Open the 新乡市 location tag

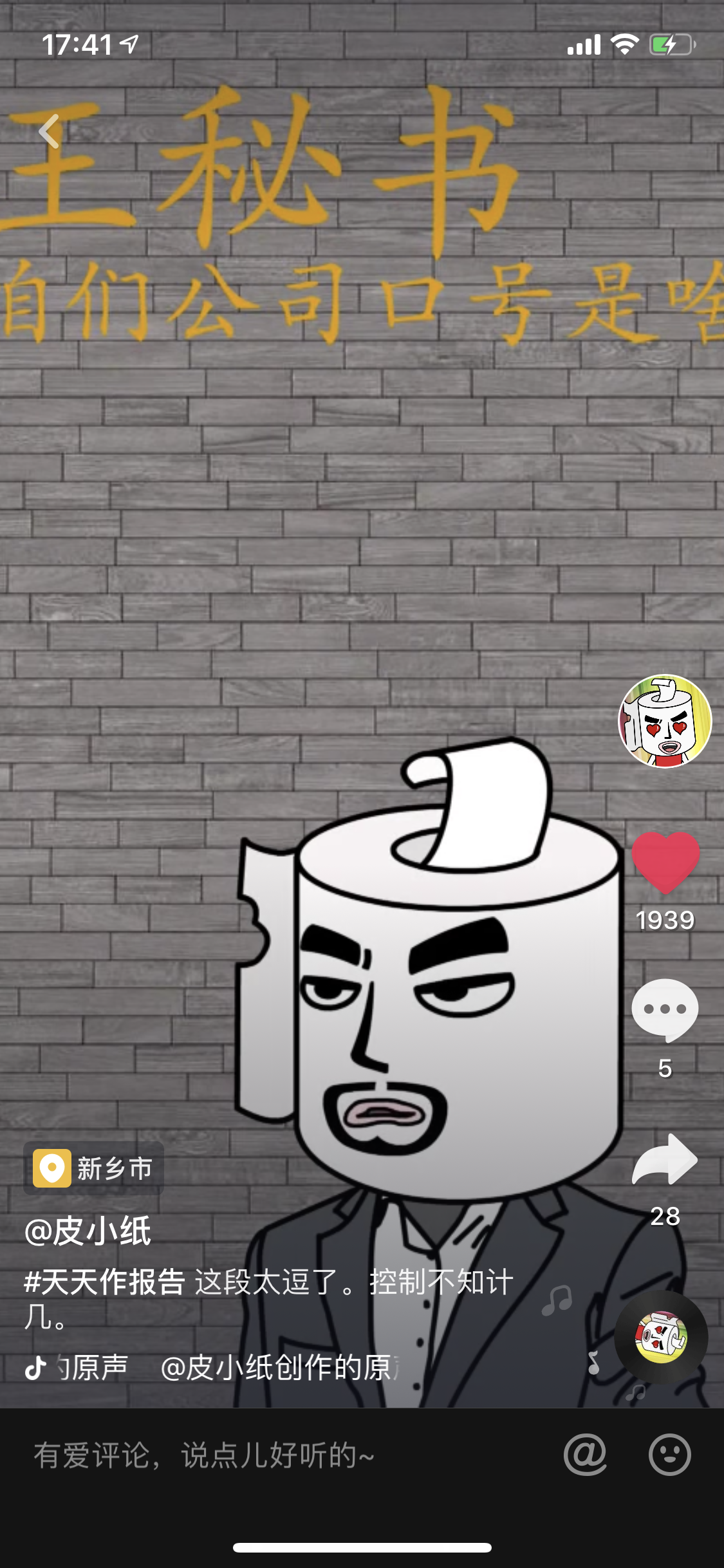94,1168
